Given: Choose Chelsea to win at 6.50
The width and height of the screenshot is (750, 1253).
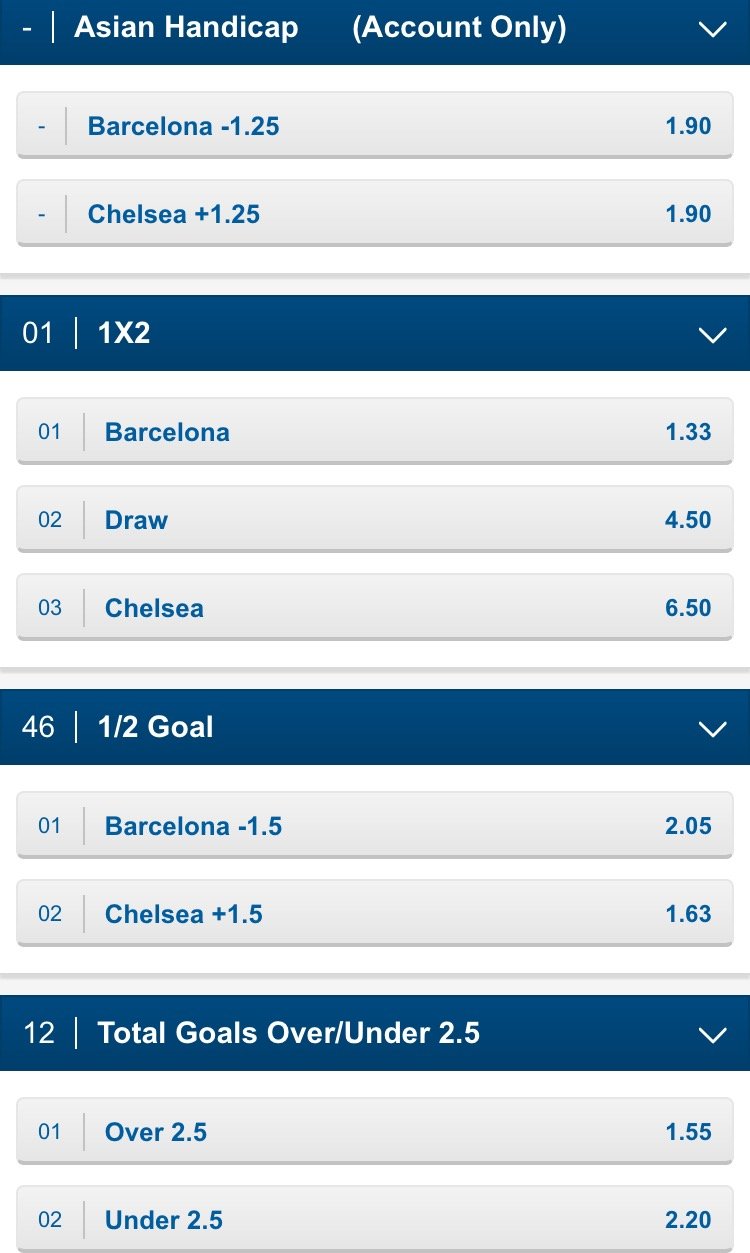Looking at the screenshot, I should pyautogui.click(x=374, y=608).
